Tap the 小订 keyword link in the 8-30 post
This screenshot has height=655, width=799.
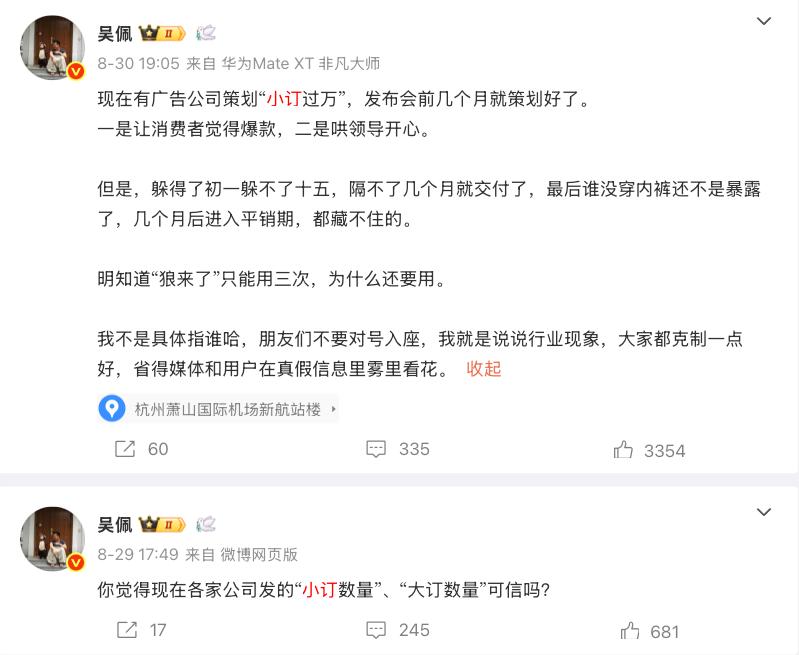pos(283,100)
